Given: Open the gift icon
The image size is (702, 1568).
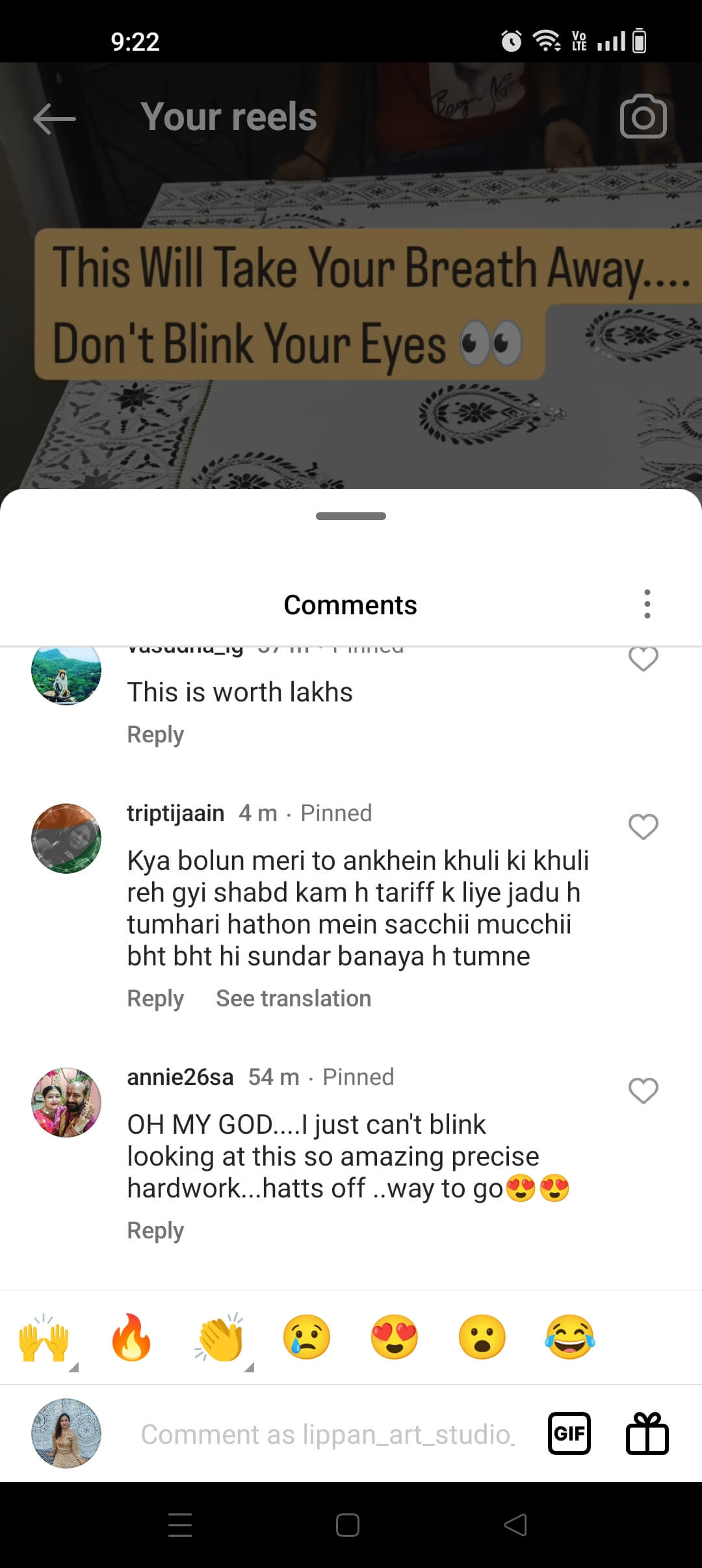Looking at the screenshot, I should pyautogui.click(x=647, y=1433).
